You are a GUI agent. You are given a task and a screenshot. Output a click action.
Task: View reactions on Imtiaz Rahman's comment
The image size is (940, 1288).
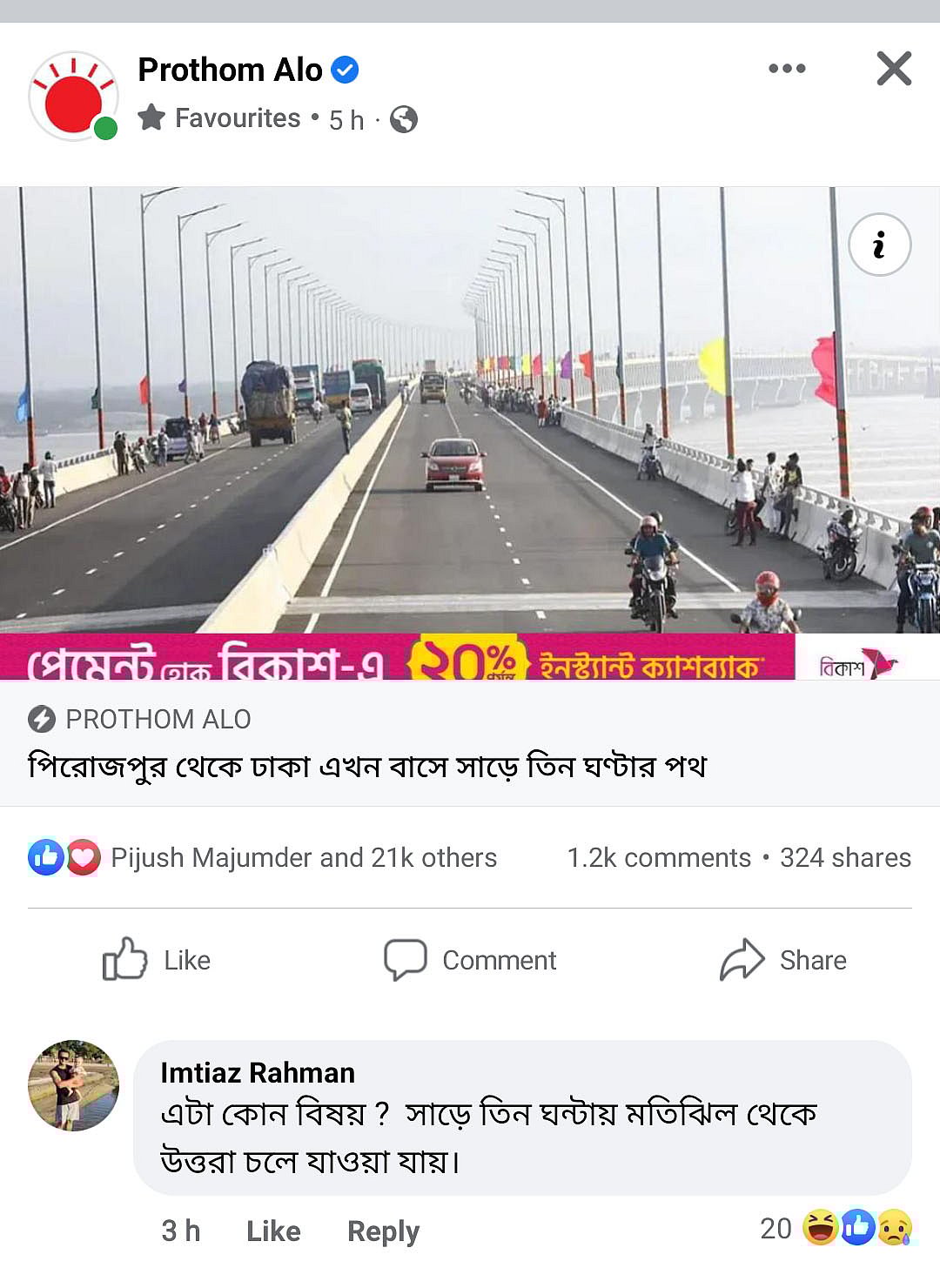837,1228
